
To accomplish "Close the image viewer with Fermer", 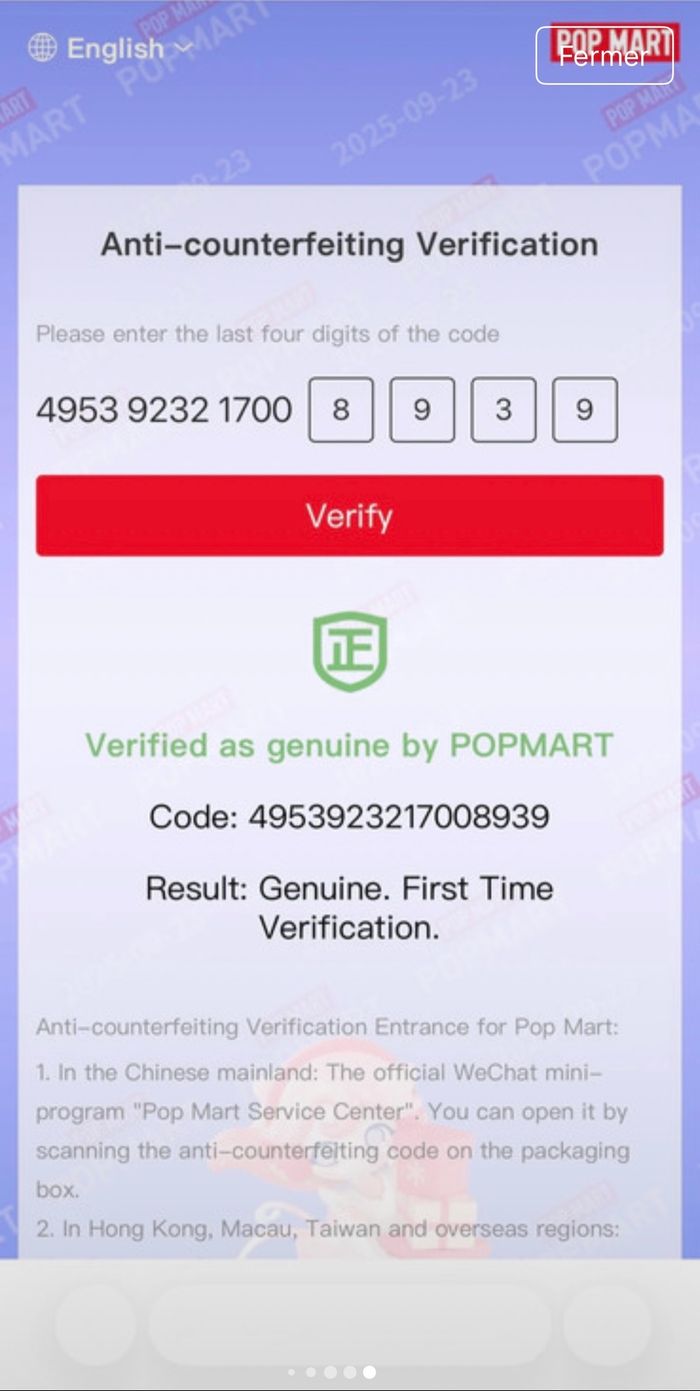I will 604,56.
